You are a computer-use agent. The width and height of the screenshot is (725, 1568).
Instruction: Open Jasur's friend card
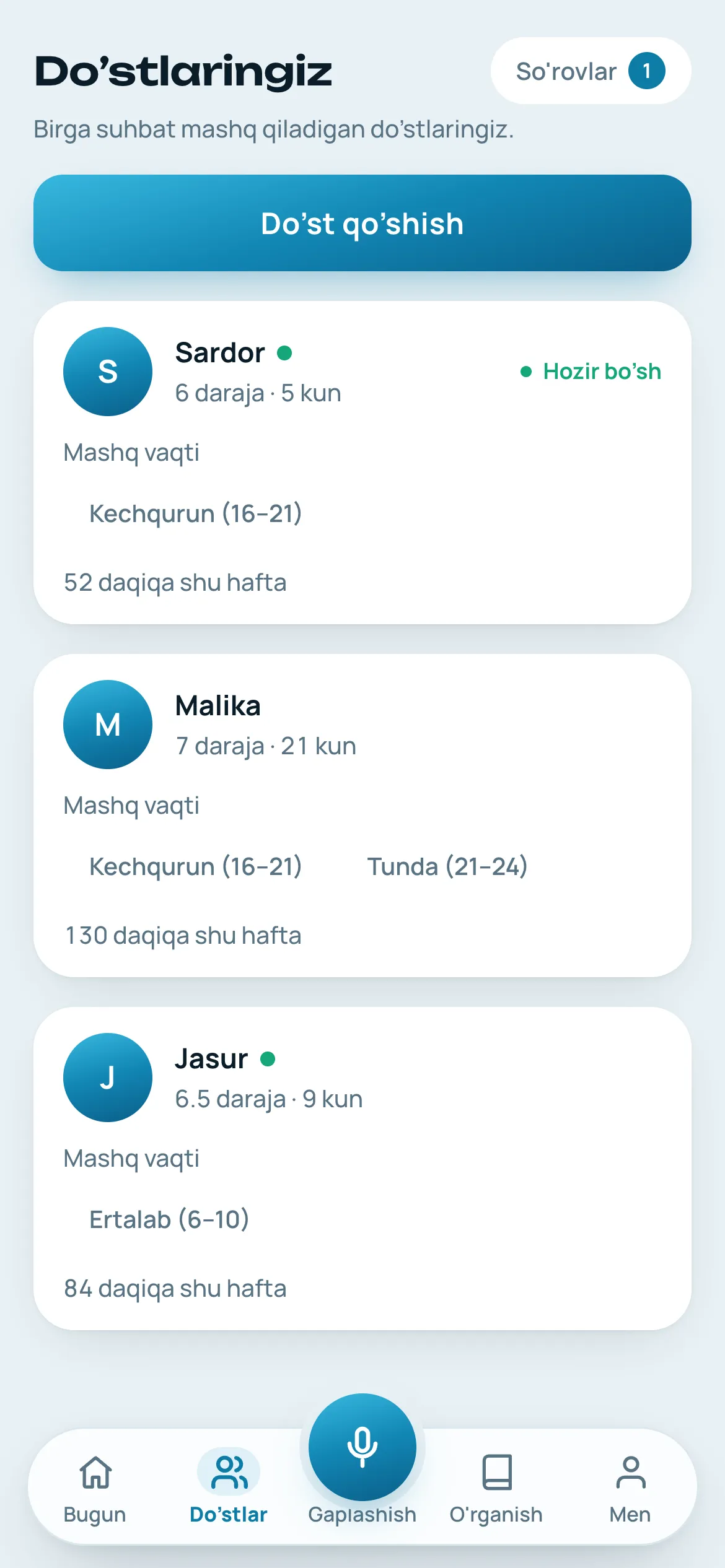click(362, 1169)
